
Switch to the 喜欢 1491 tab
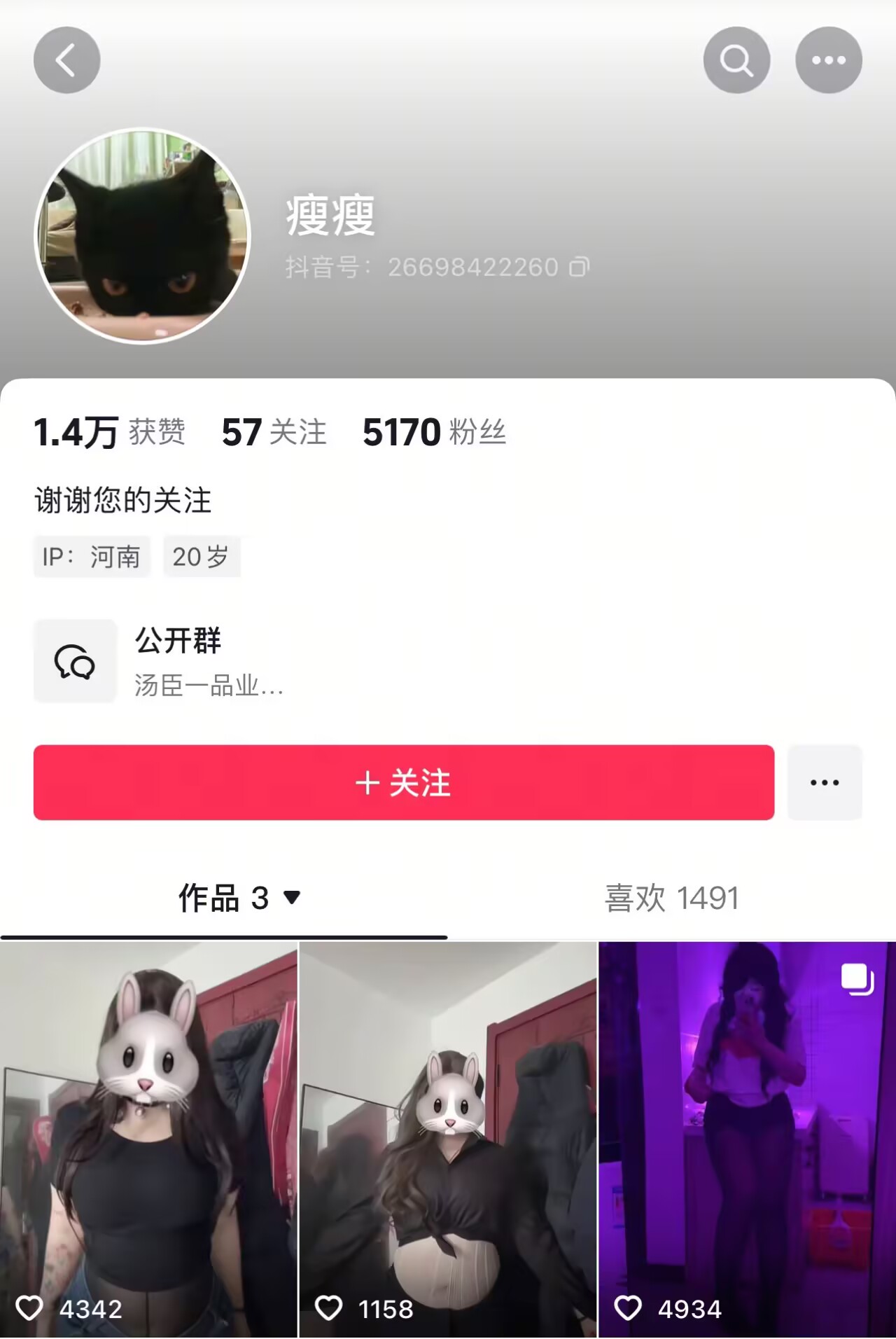click(671, 898)
